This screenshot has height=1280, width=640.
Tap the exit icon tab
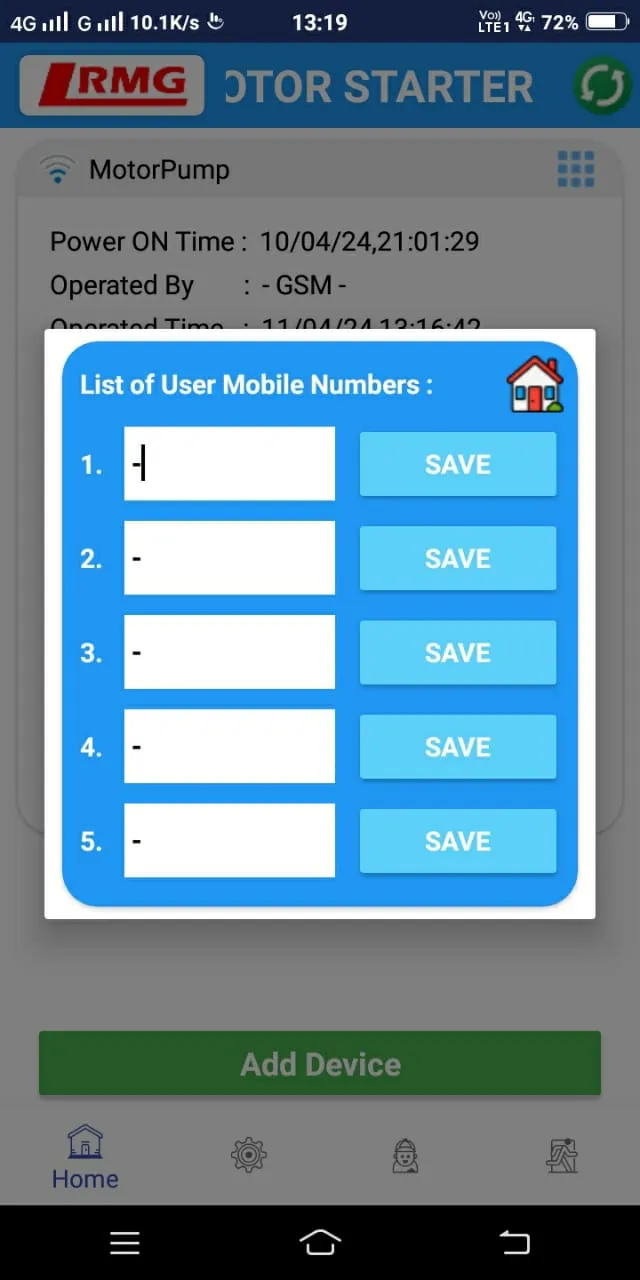point(562,1156)
